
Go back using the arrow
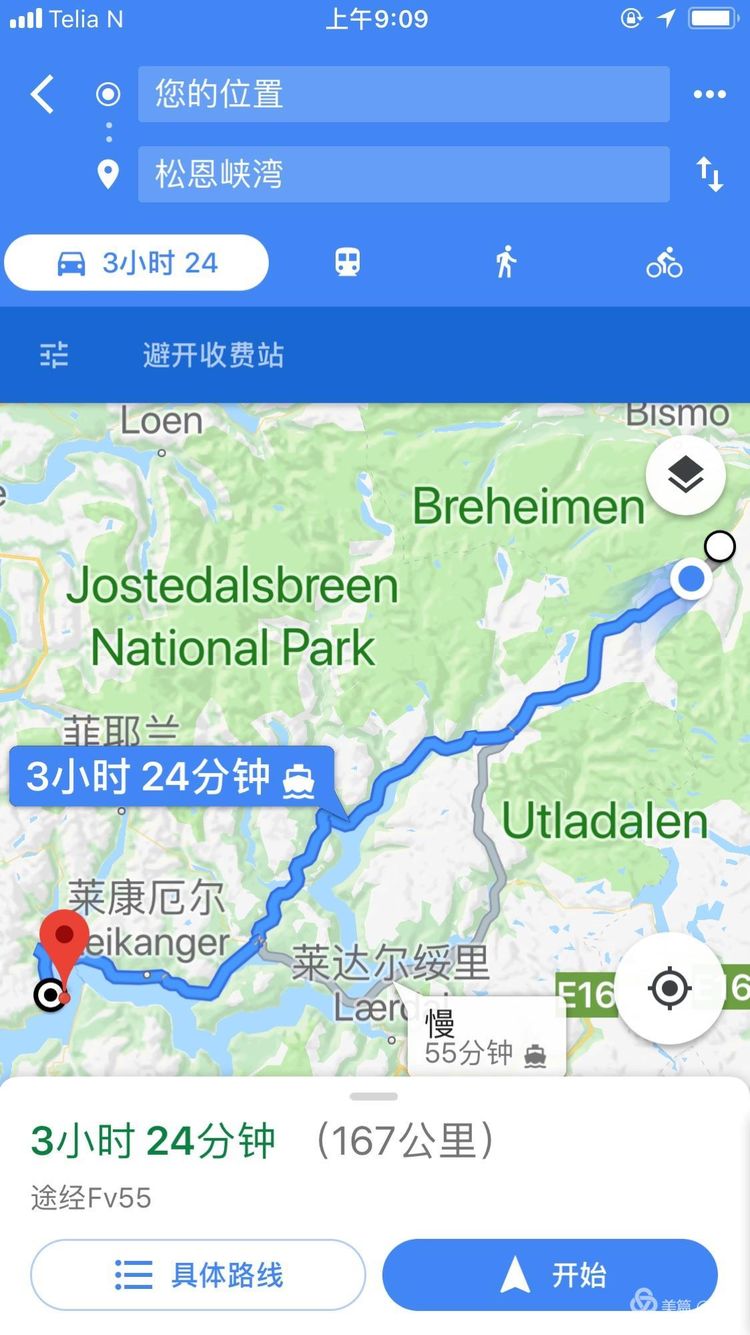(42, 95)
